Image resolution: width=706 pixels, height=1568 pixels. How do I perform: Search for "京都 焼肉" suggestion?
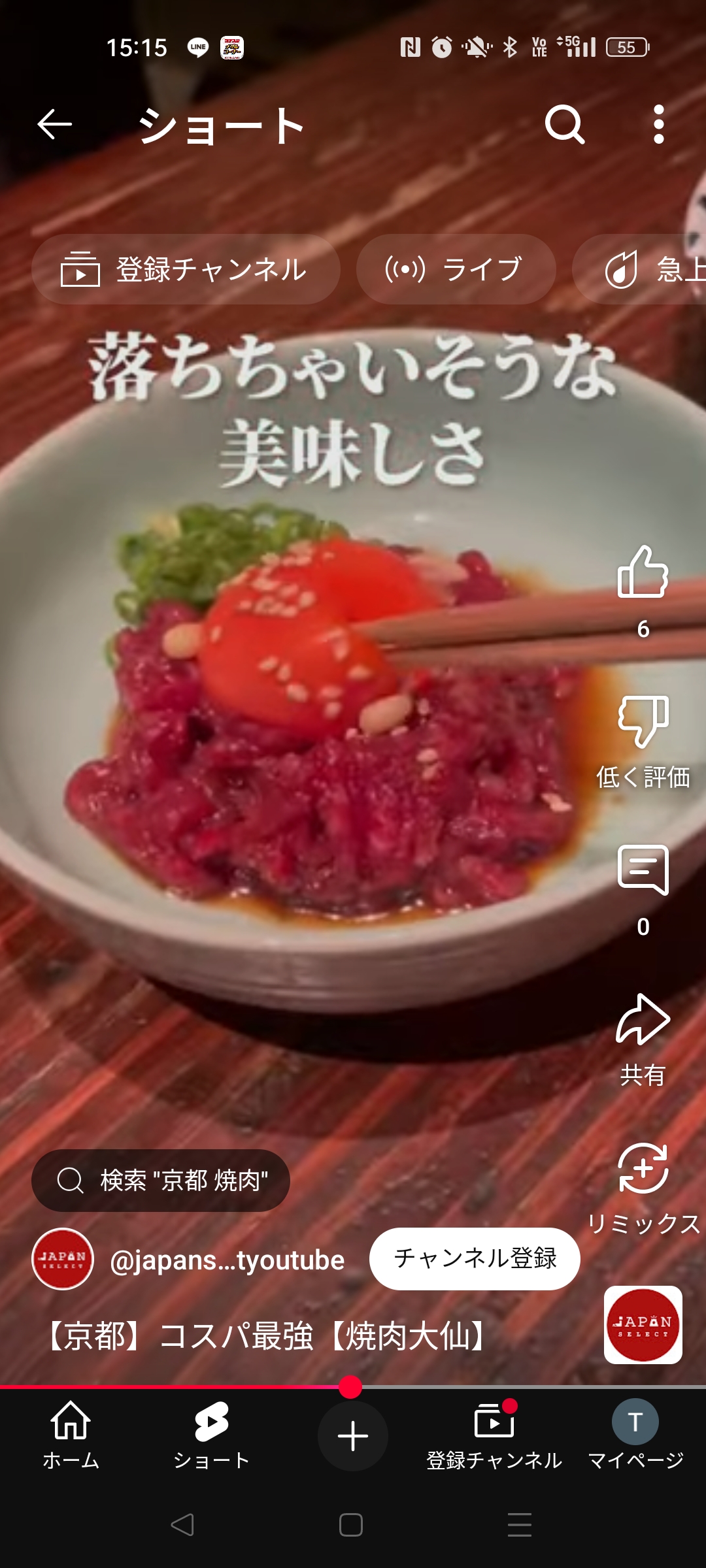tap(161, 1181)
